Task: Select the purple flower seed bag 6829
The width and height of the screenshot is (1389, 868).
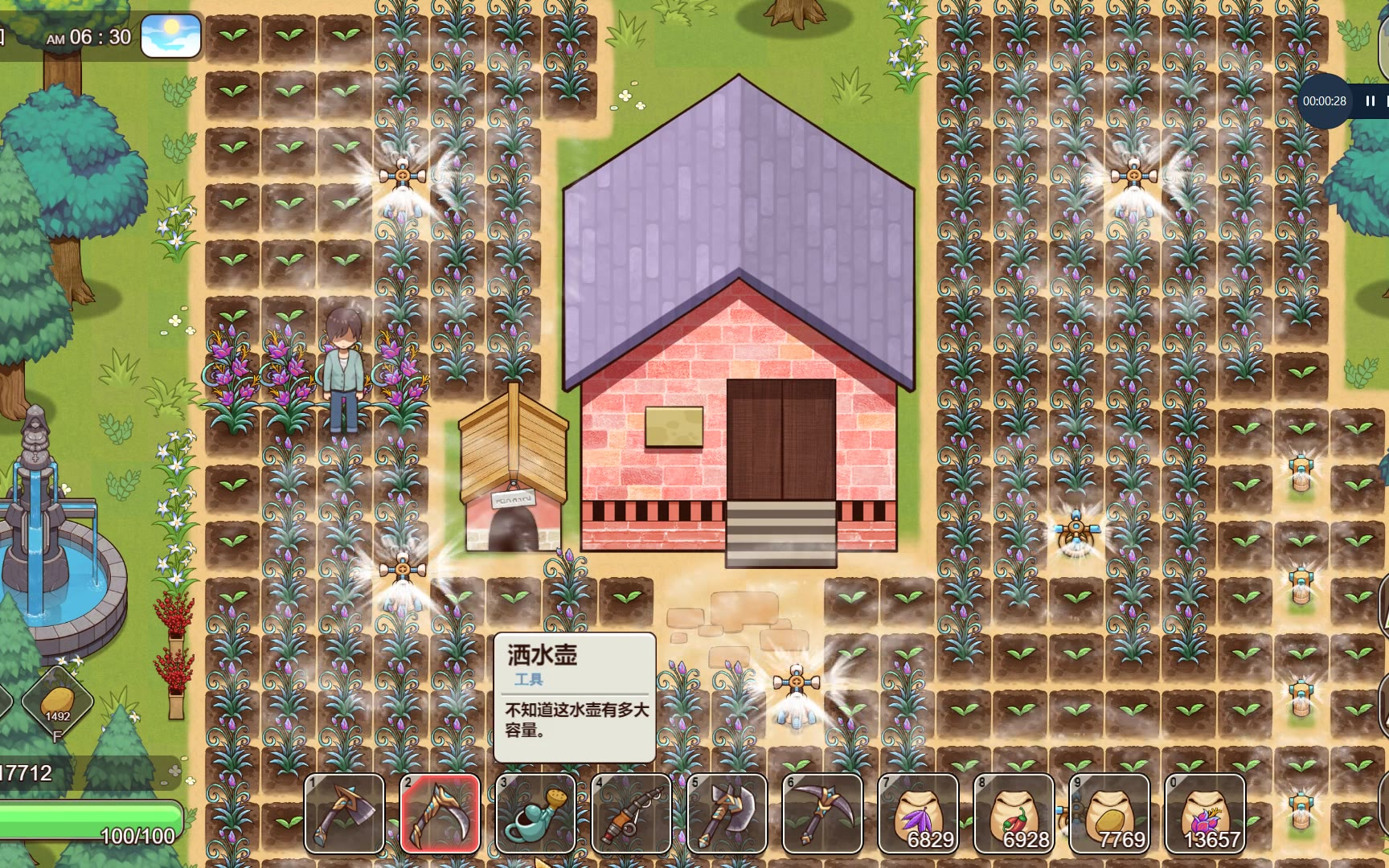Action: coord(918,813)
